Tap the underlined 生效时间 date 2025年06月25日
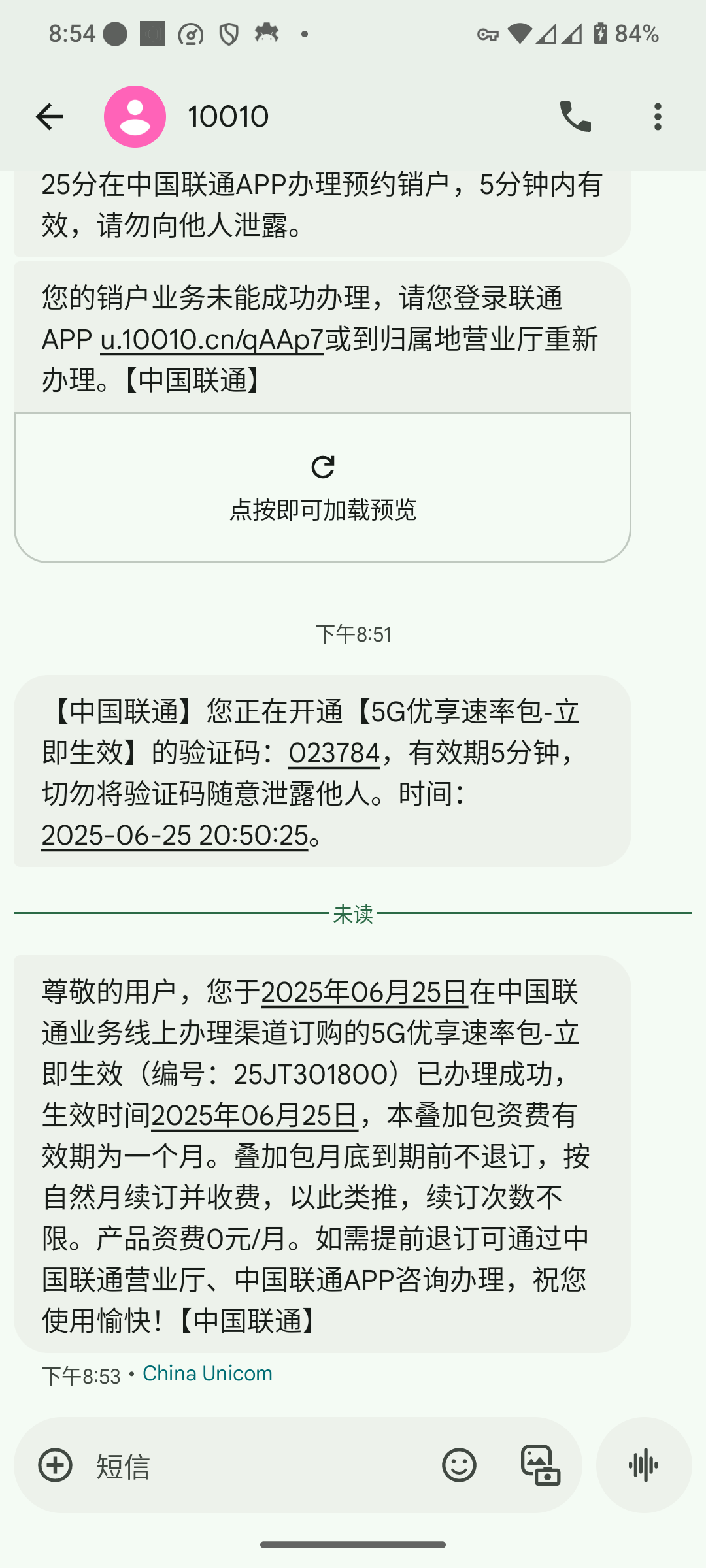Screen dimensions: 706x1568 [254, 1115]
